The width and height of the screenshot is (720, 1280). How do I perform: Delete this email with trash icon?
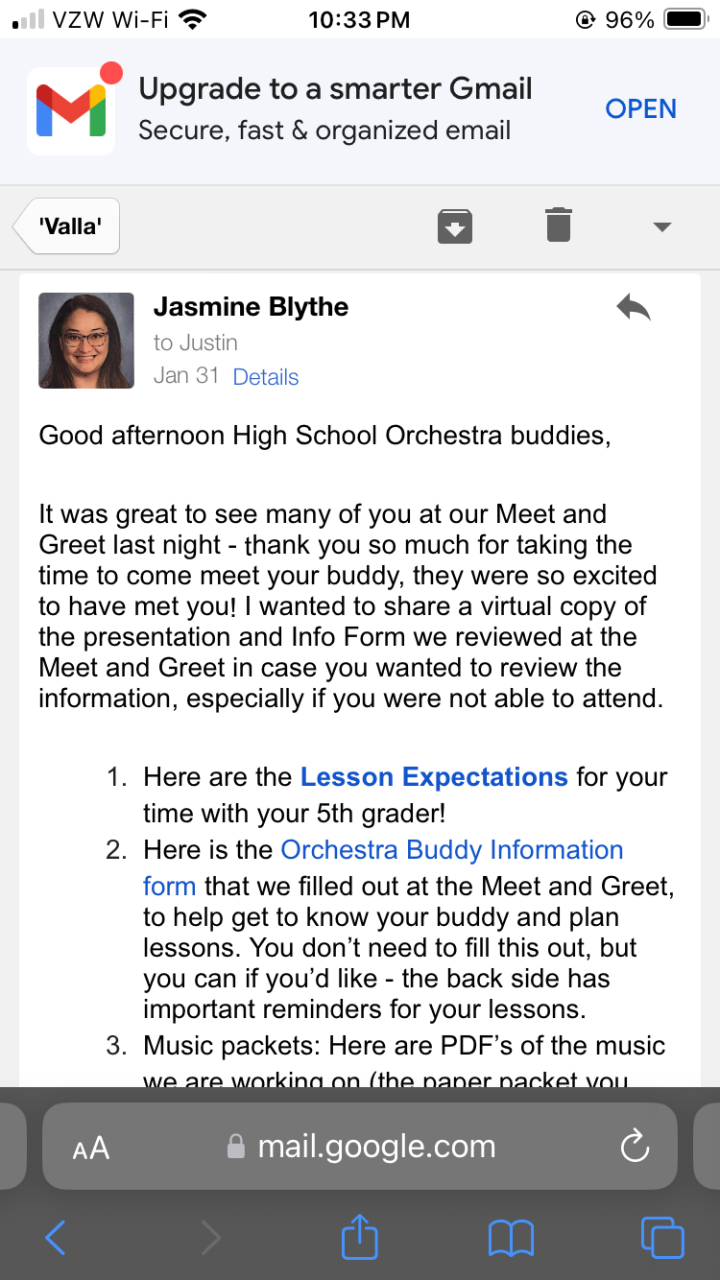558,225
